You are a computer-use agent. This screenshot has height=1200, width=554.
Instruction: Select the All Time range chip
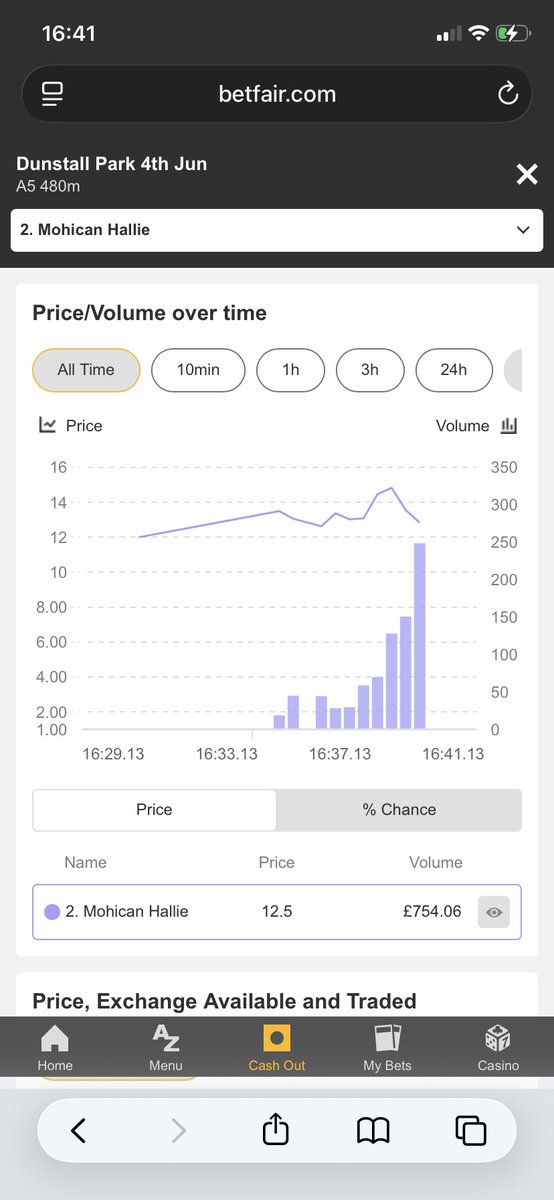click(x=86, y=370)
